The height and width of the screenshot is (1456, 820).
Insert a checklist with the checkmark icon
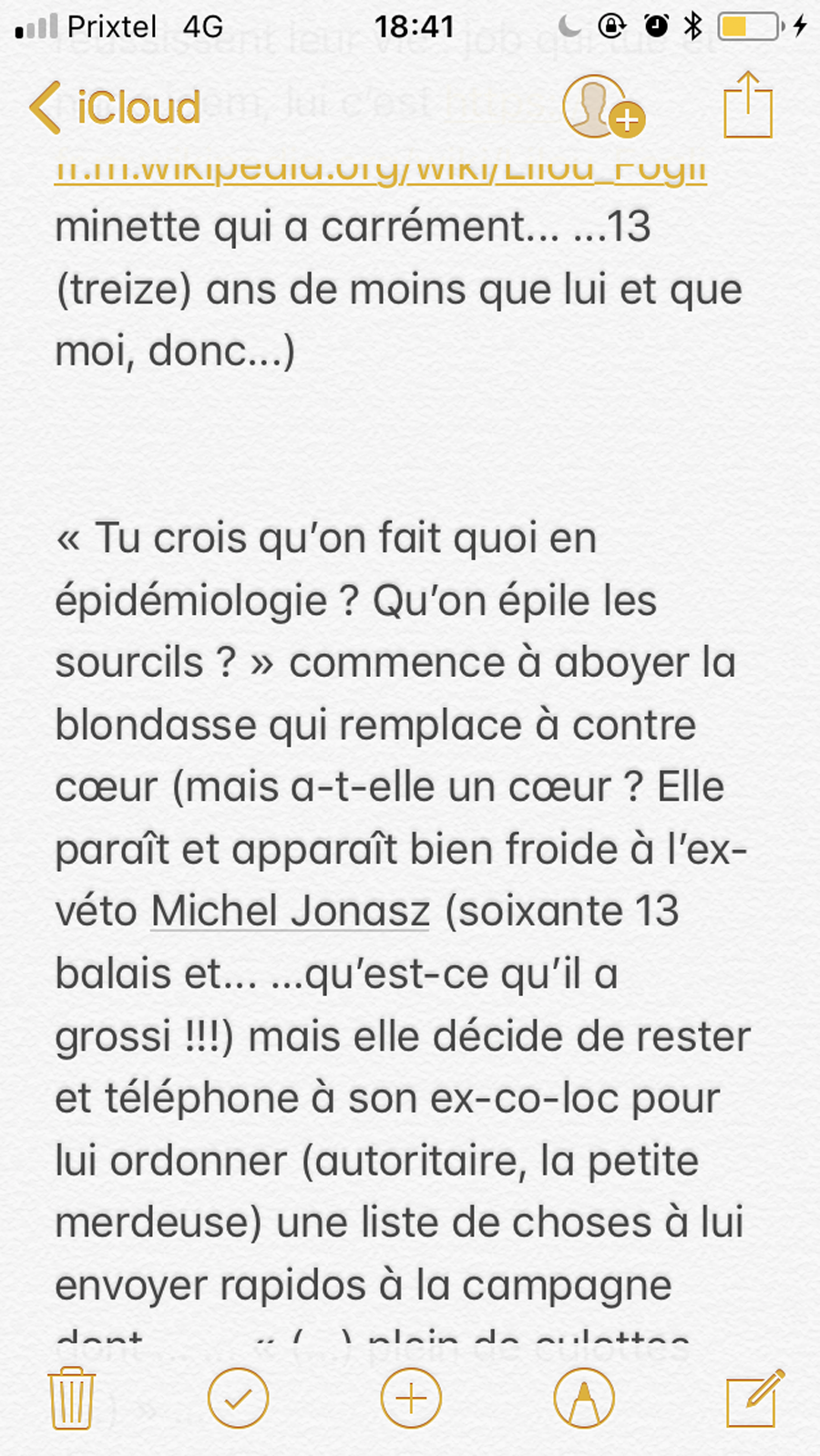(x=238, y=1399)
